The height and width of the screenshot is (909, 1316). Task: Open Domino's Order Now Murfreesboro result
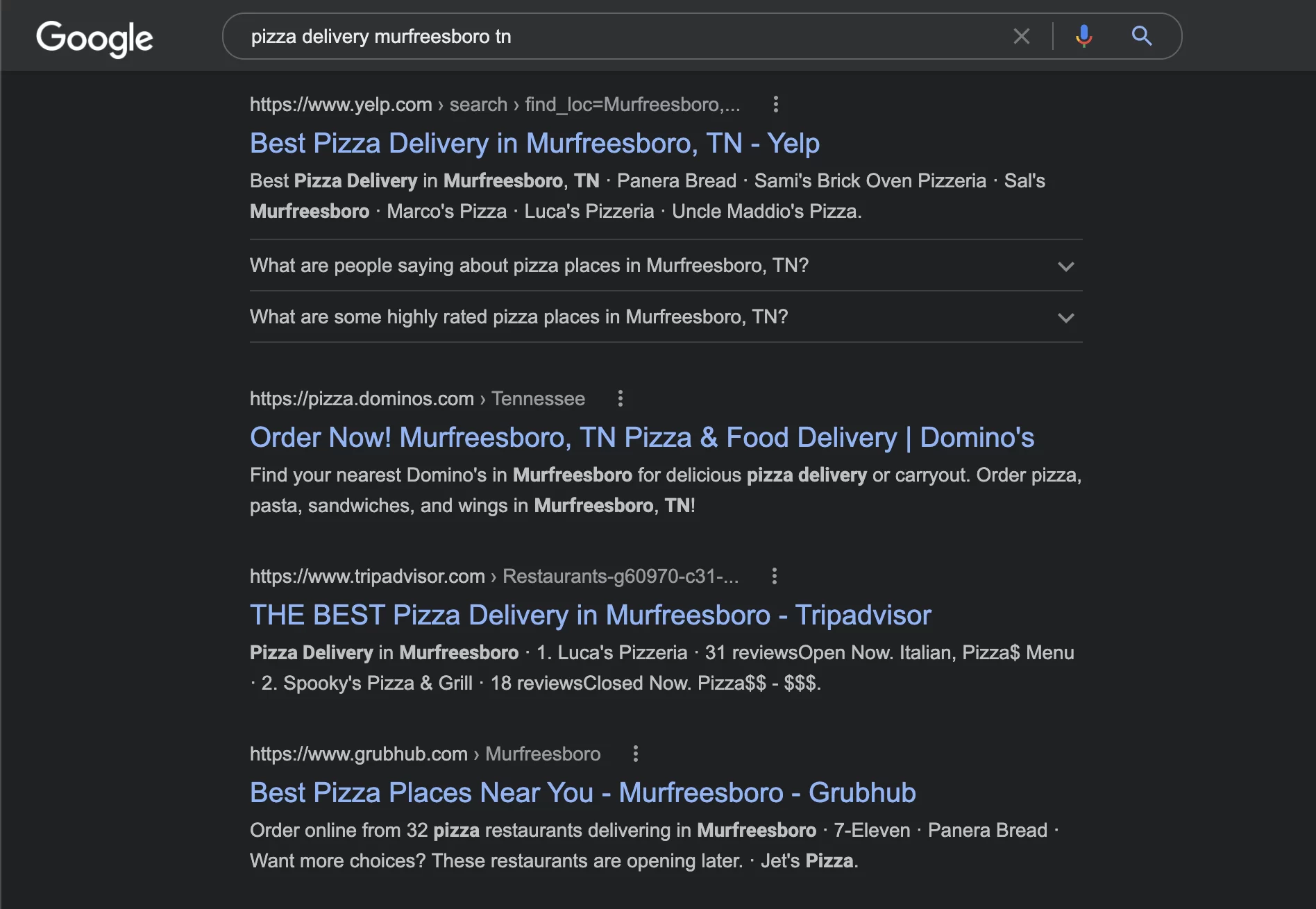[x=641, y=438]
